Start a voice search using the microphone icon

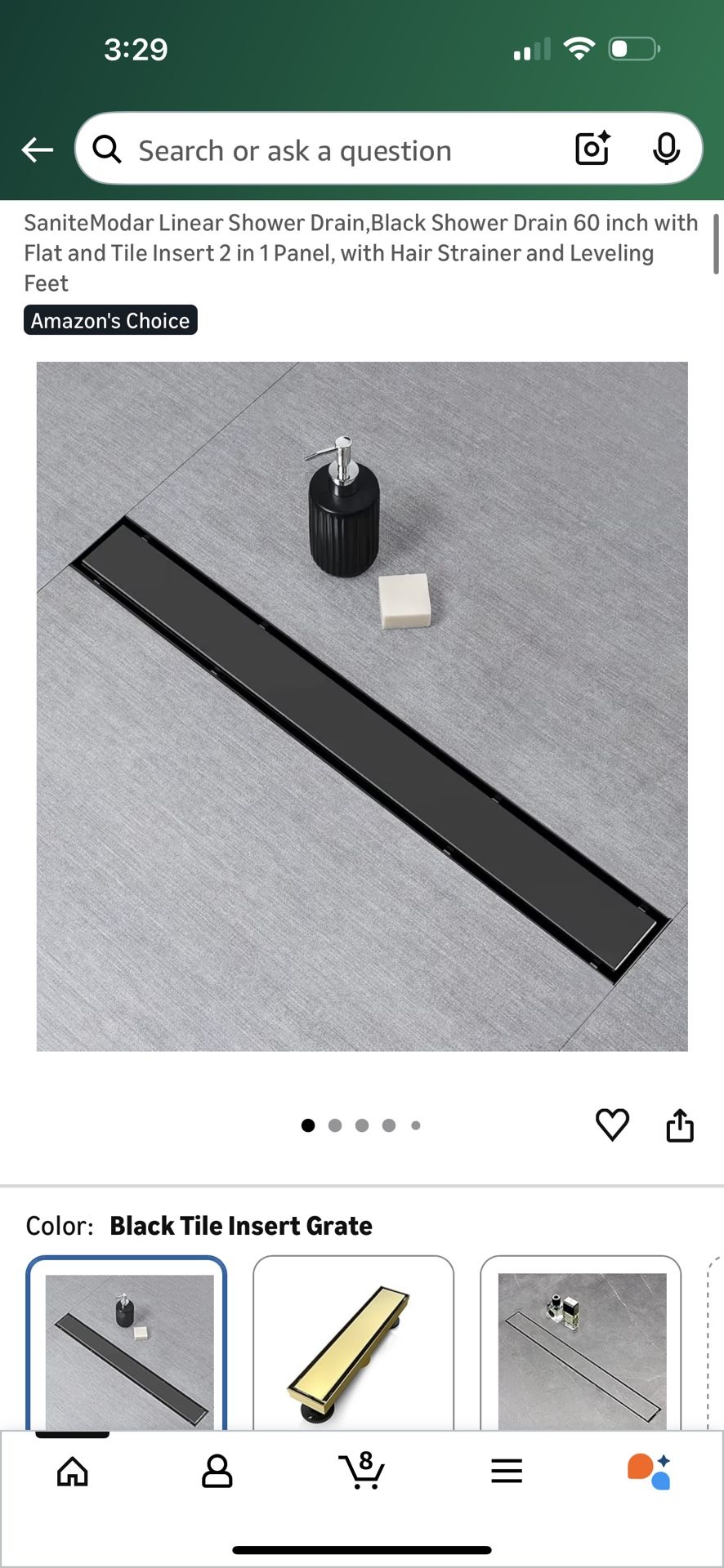[668, 149]
